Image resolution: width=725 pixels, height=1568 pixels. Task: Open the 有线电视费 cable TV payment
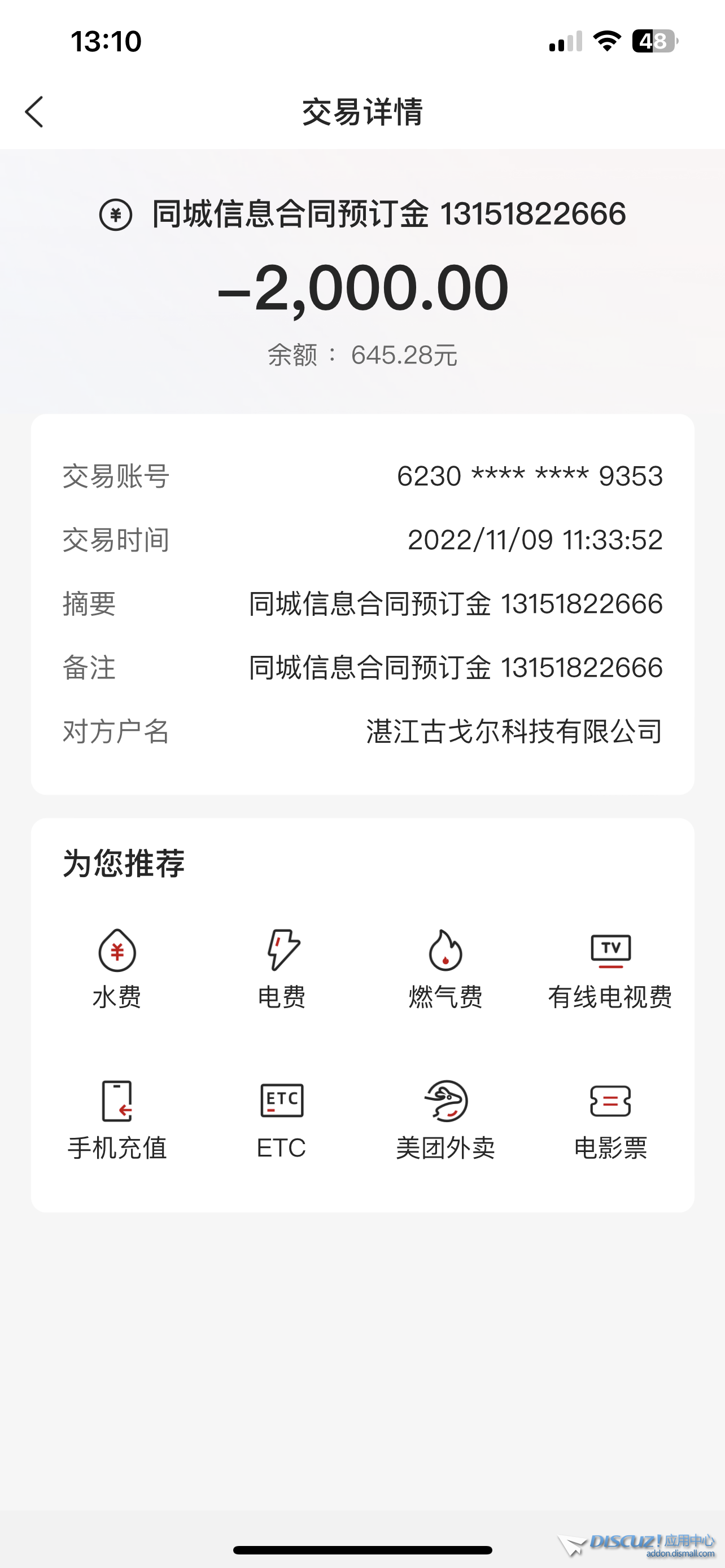pyautogui.click(x=610, y=968)
